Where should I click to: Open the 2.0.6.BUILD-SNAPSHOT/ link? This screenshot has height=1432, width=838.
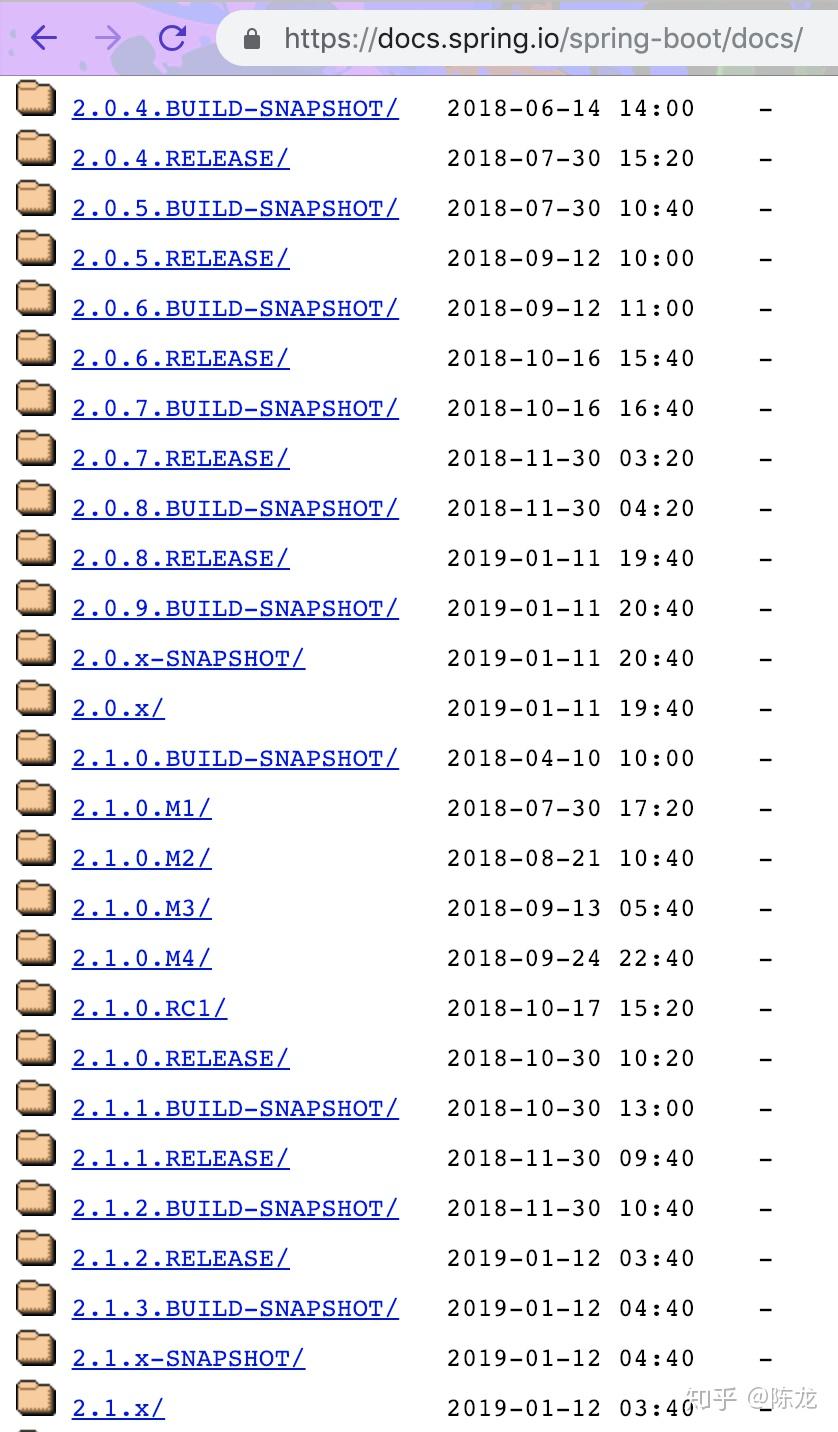click(235, 308)
